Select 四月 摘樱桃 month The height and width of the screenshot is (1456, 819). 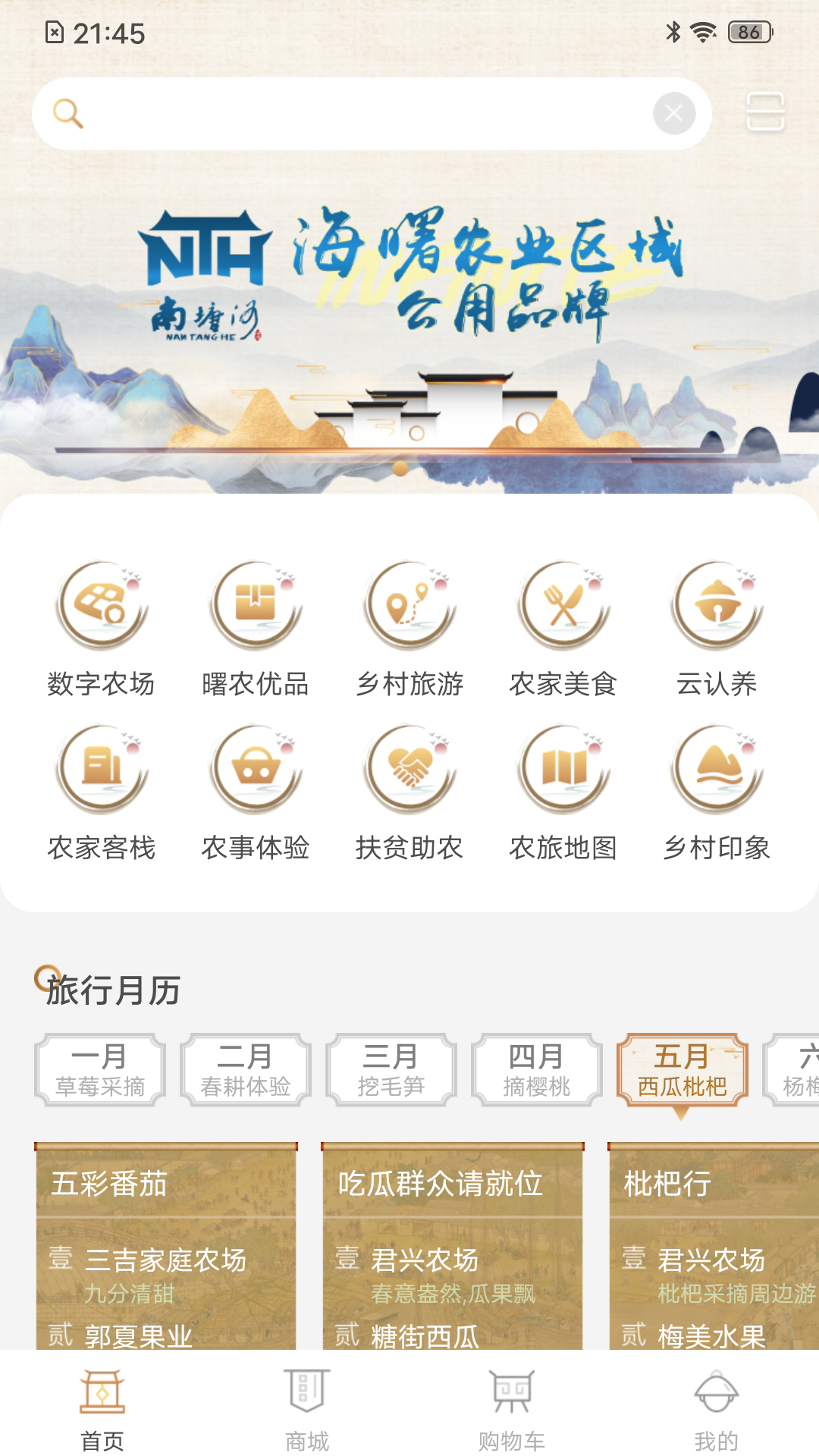[537, 1070]
